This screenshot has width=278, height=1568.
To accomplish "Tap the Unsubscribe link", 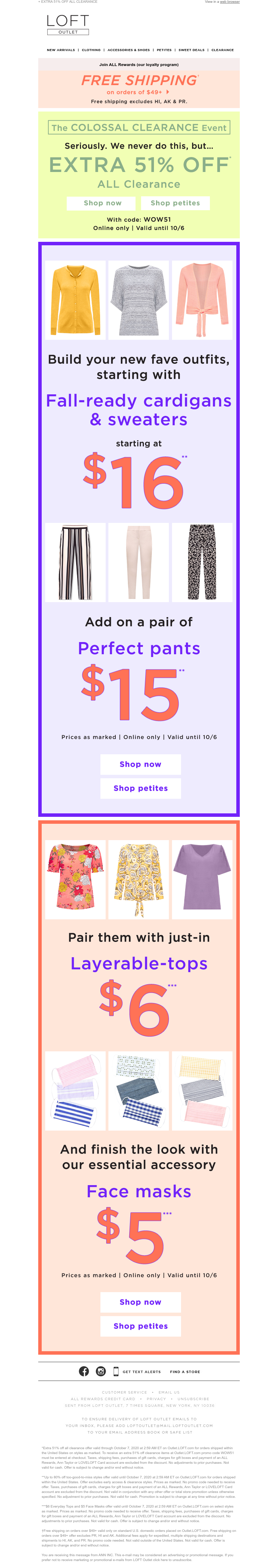I will point(193,1399).
